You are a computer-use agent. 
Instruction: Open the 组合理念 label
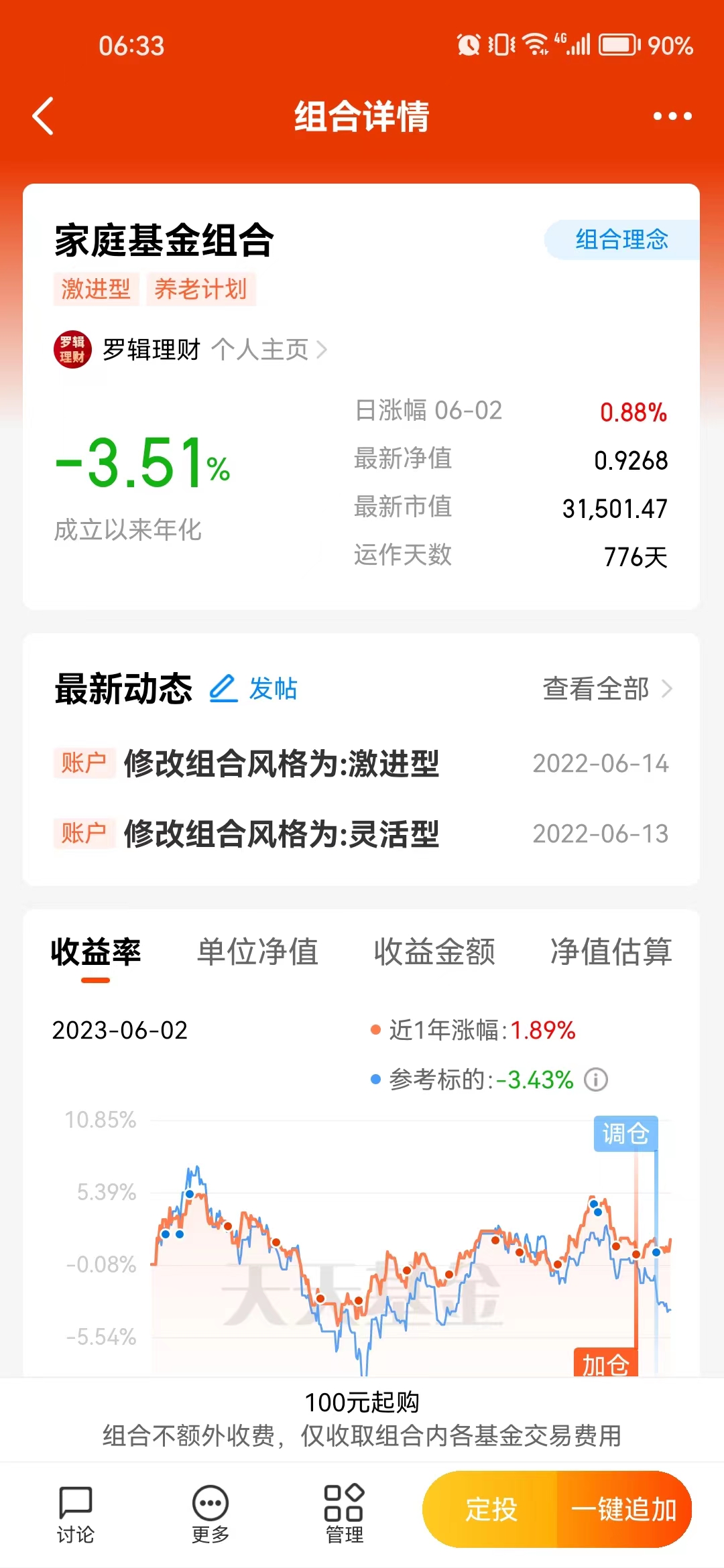click(622, 237)
